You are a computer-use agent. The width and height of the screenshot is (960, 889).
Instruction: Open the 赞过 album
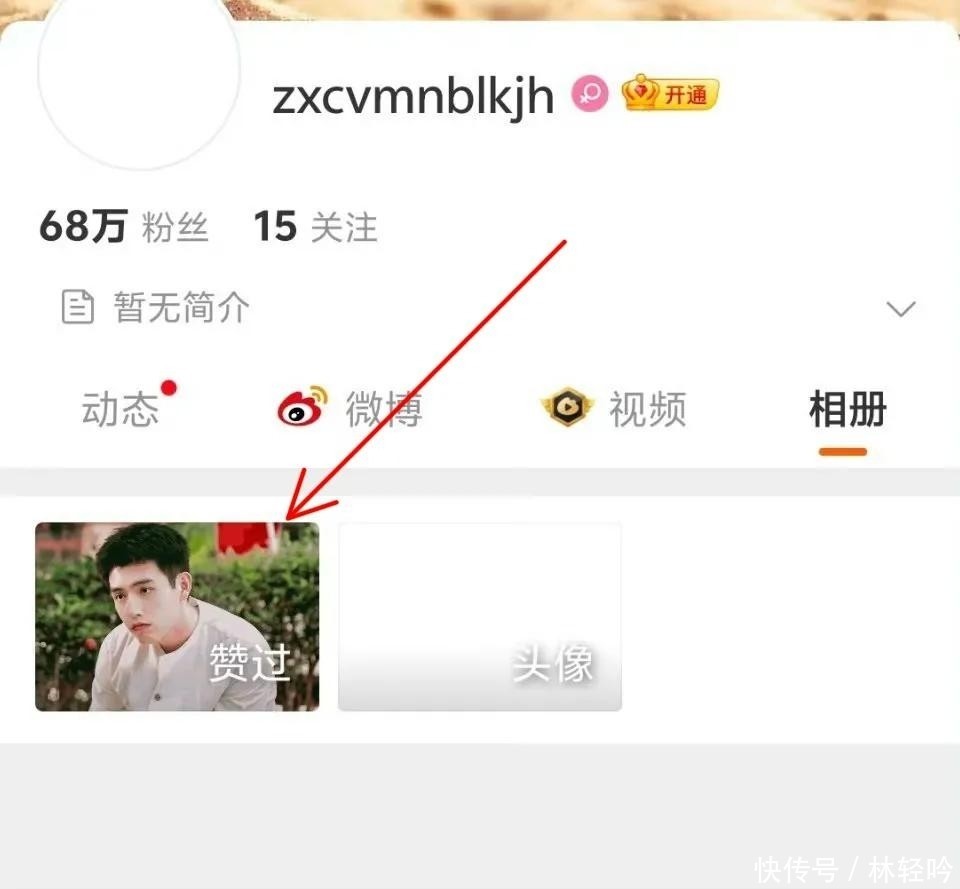click(x=177, y=617)
